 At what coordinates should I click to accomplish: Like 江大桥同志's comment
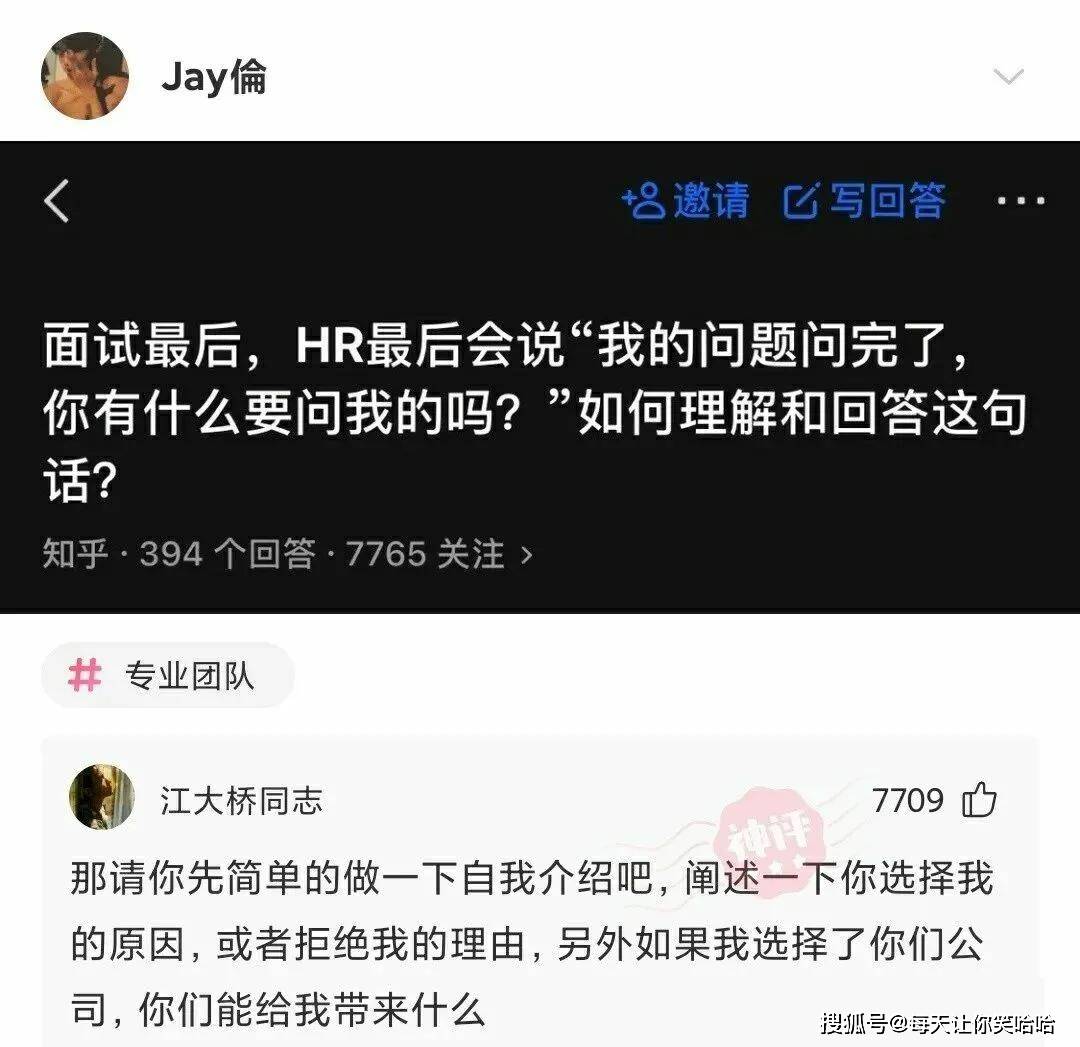(979, 800)
